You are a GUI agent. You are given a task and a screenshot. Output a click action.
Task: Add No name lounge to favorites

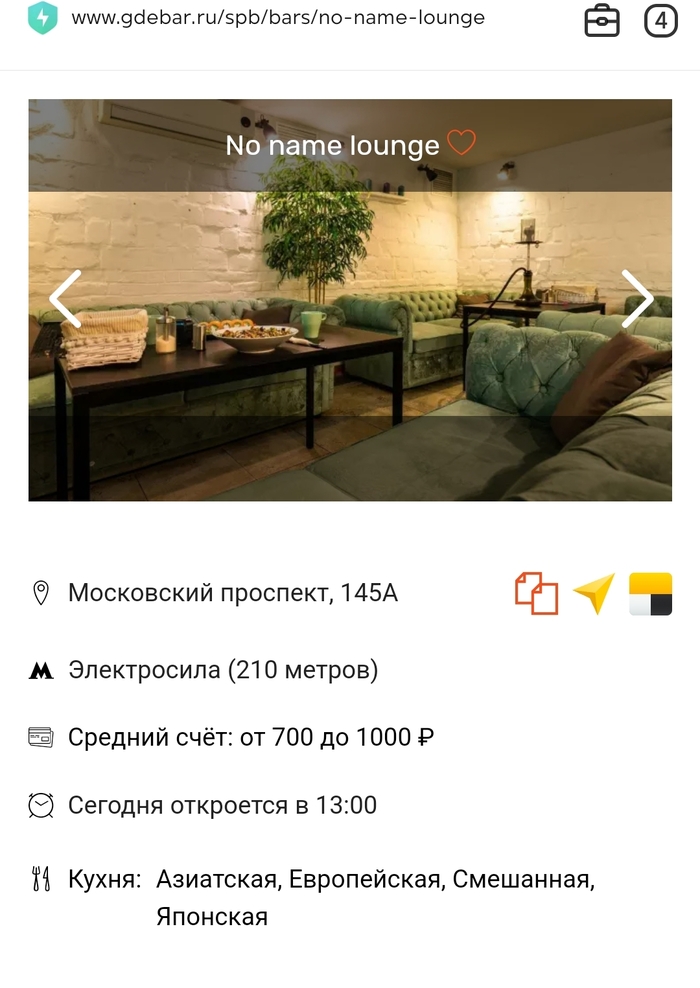point(461,144)
